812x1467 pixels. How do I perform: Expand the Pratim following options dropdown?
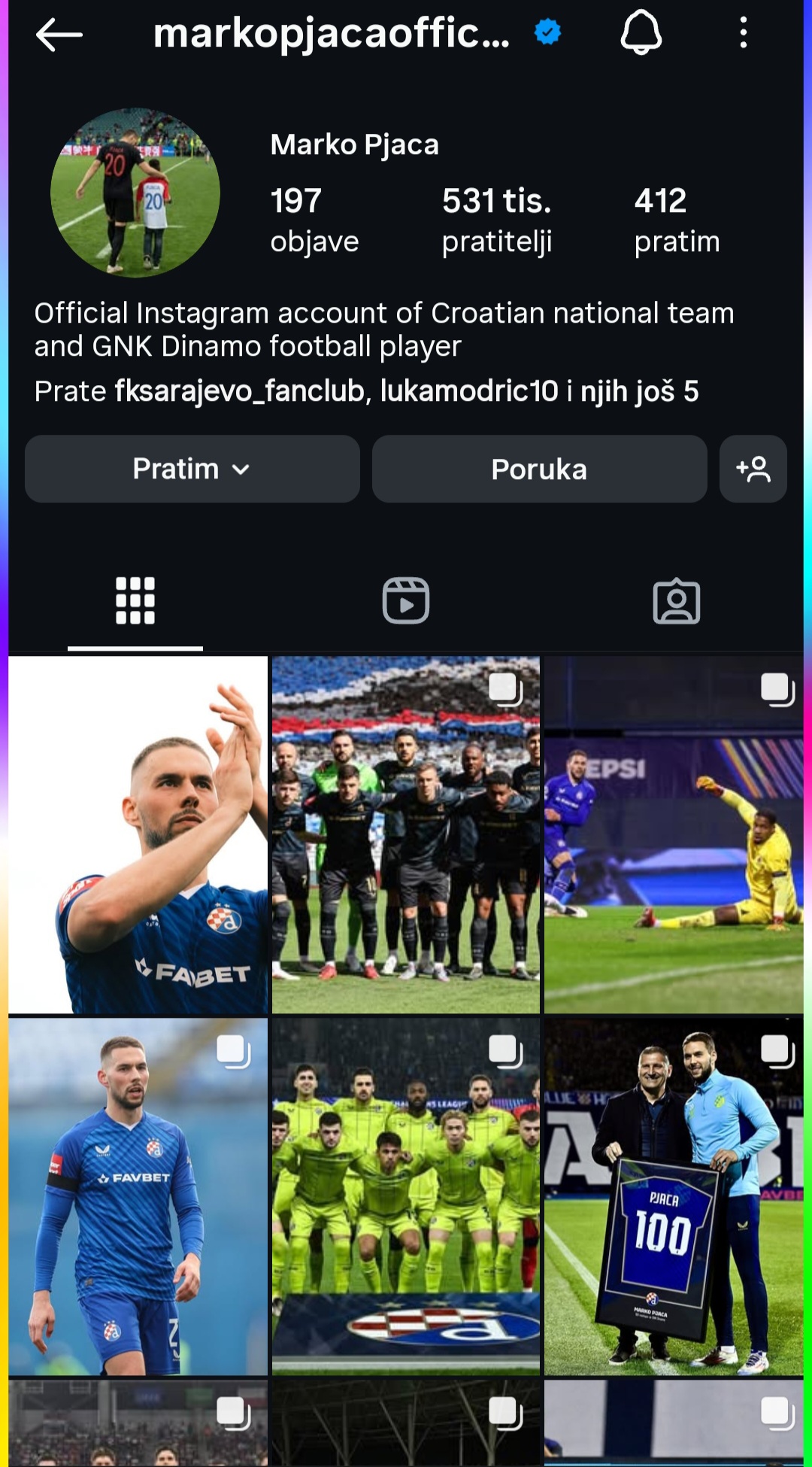(x=192, y=469)
